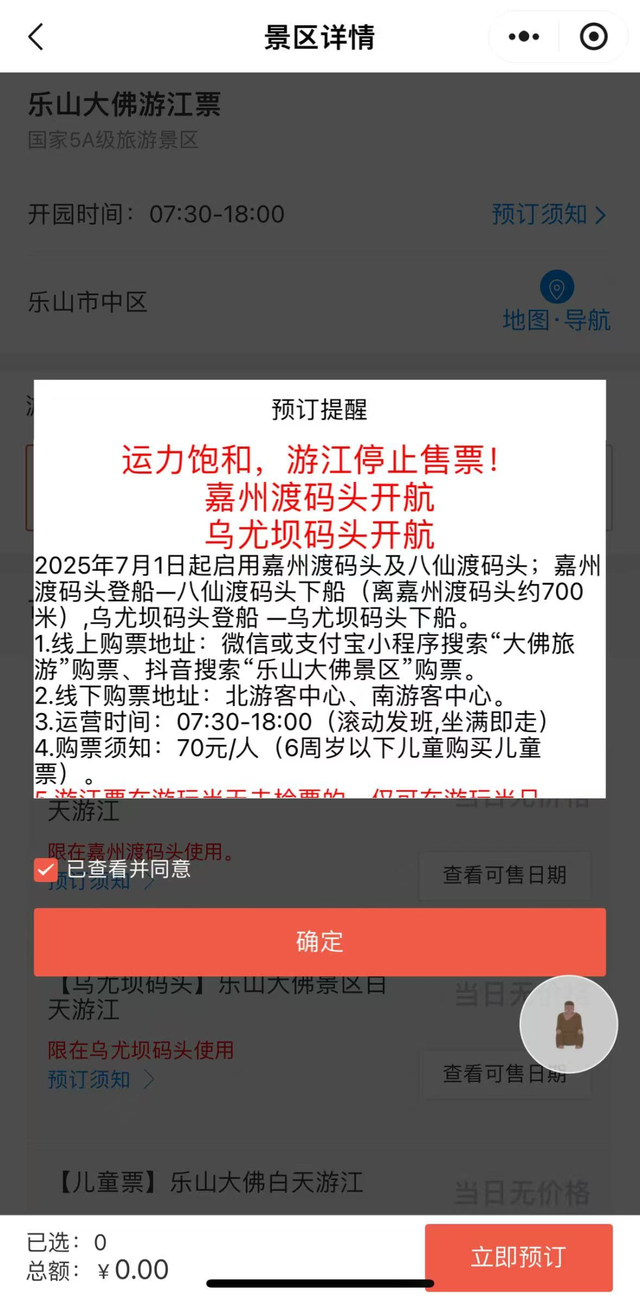The image size is (640, 1300).
Task: Go back using the top-left arrow
Action: pos(36,37)
